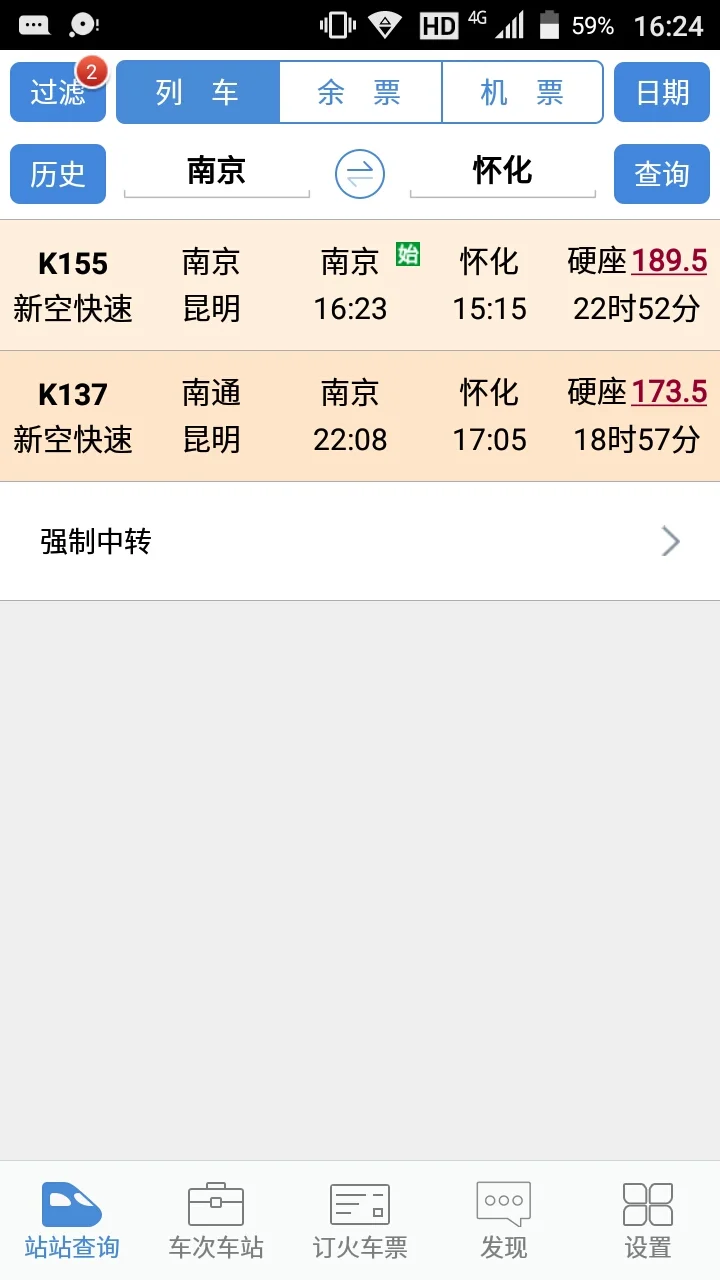Tap the 始 origin station badge on K155
This screenshot has width=720, height=1280.
[x=408, y=255]
